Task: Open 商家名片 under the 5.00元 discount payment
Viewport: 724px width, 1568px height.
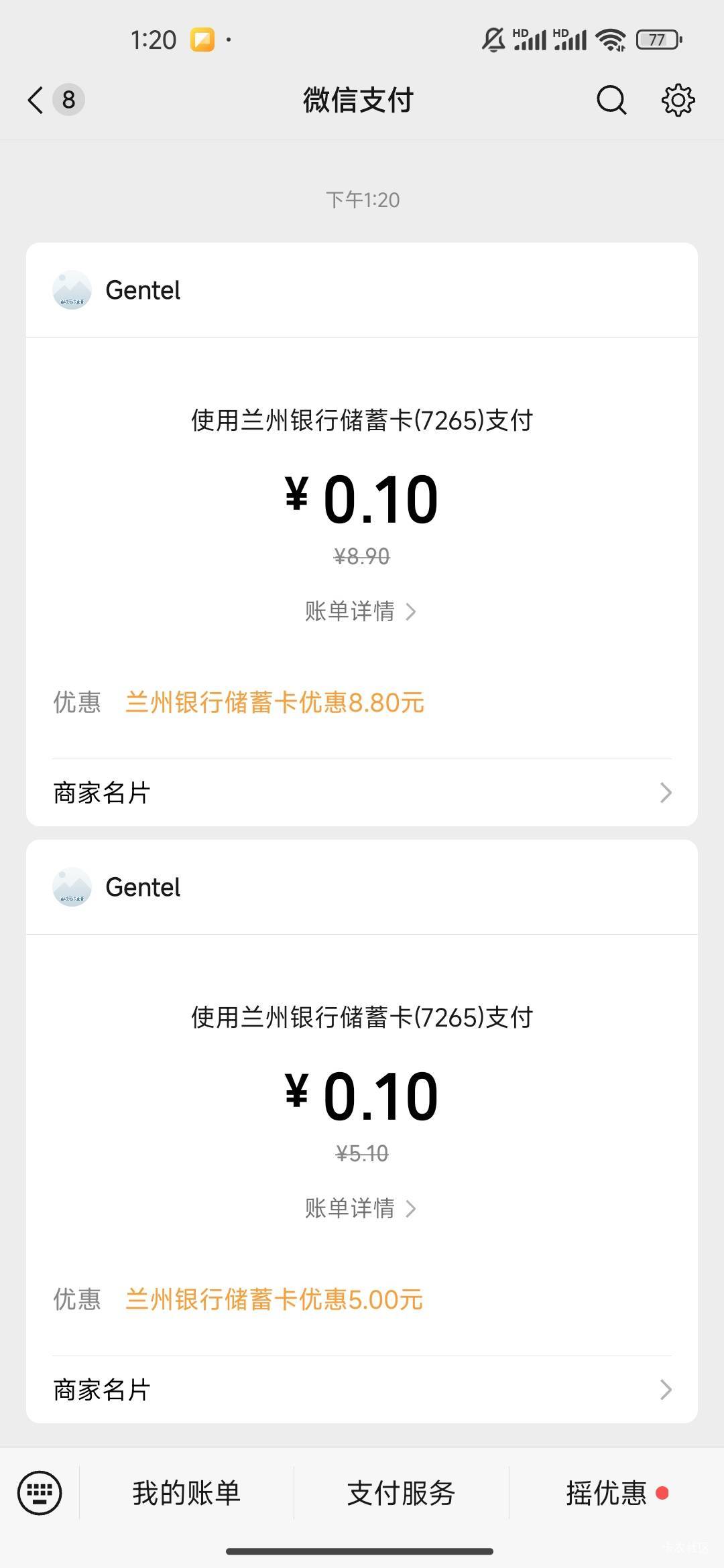Action: point(362,1390)
